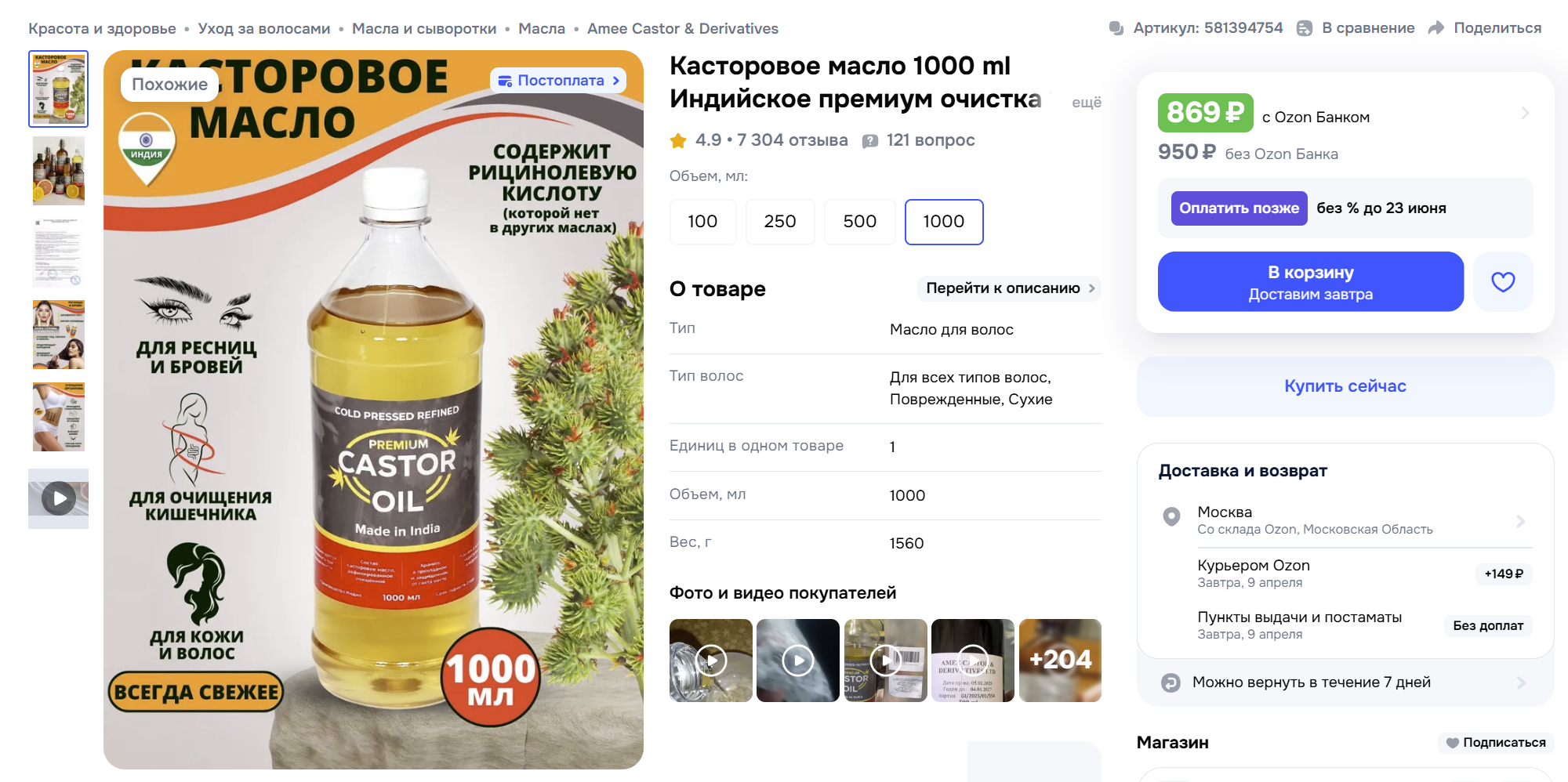The image size is (1568, 782).
Task: Open the 7 304 reviews link
Action: tap(791, 140)
